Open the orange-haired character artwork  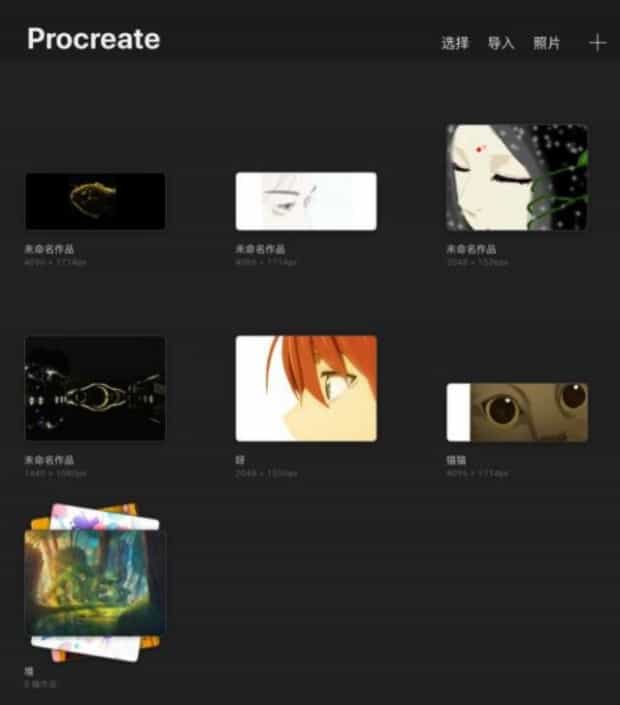(306, 388)
